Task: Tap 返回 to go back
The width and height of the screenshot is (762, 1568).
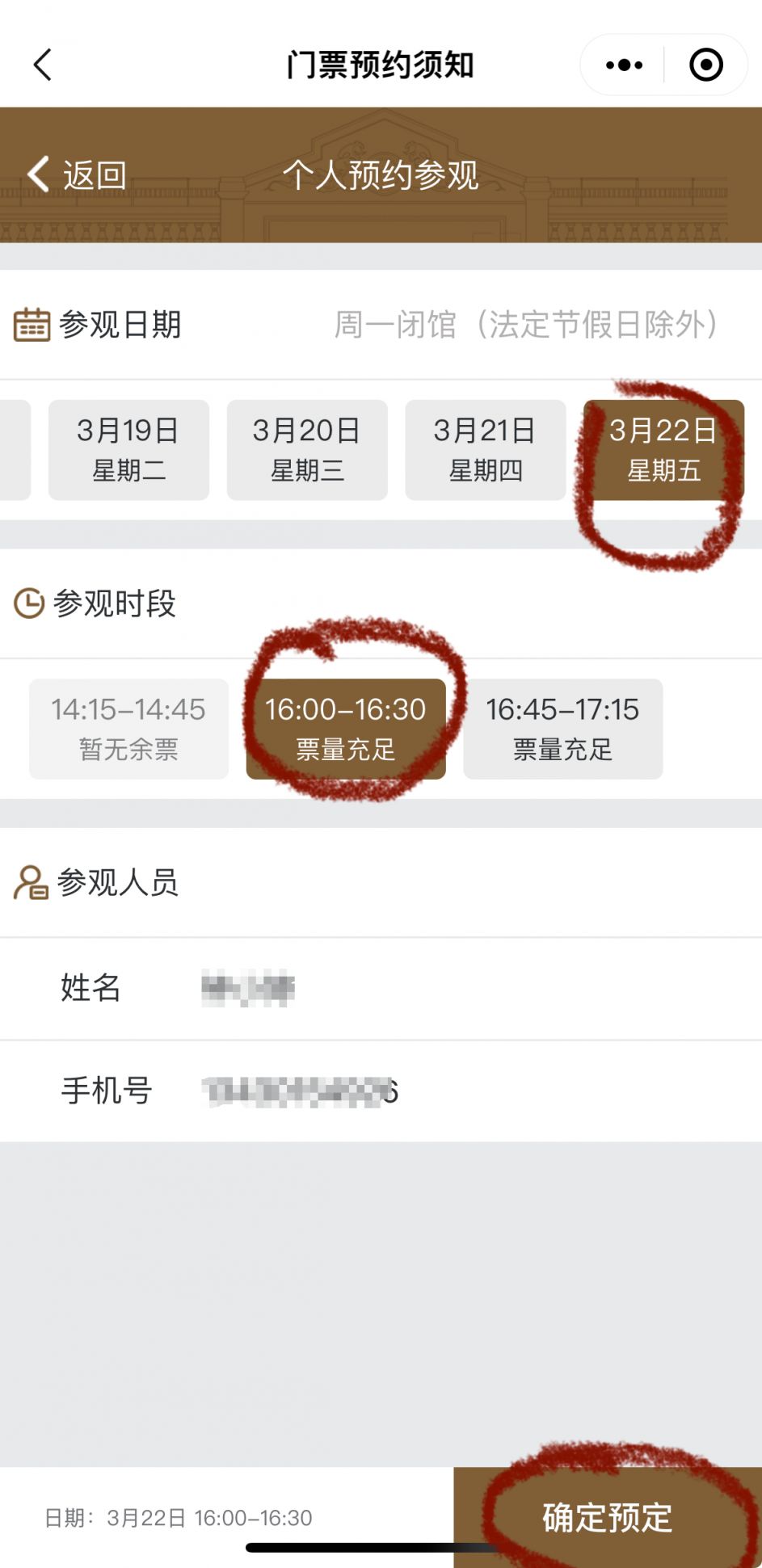Action: tap(78, 174)
